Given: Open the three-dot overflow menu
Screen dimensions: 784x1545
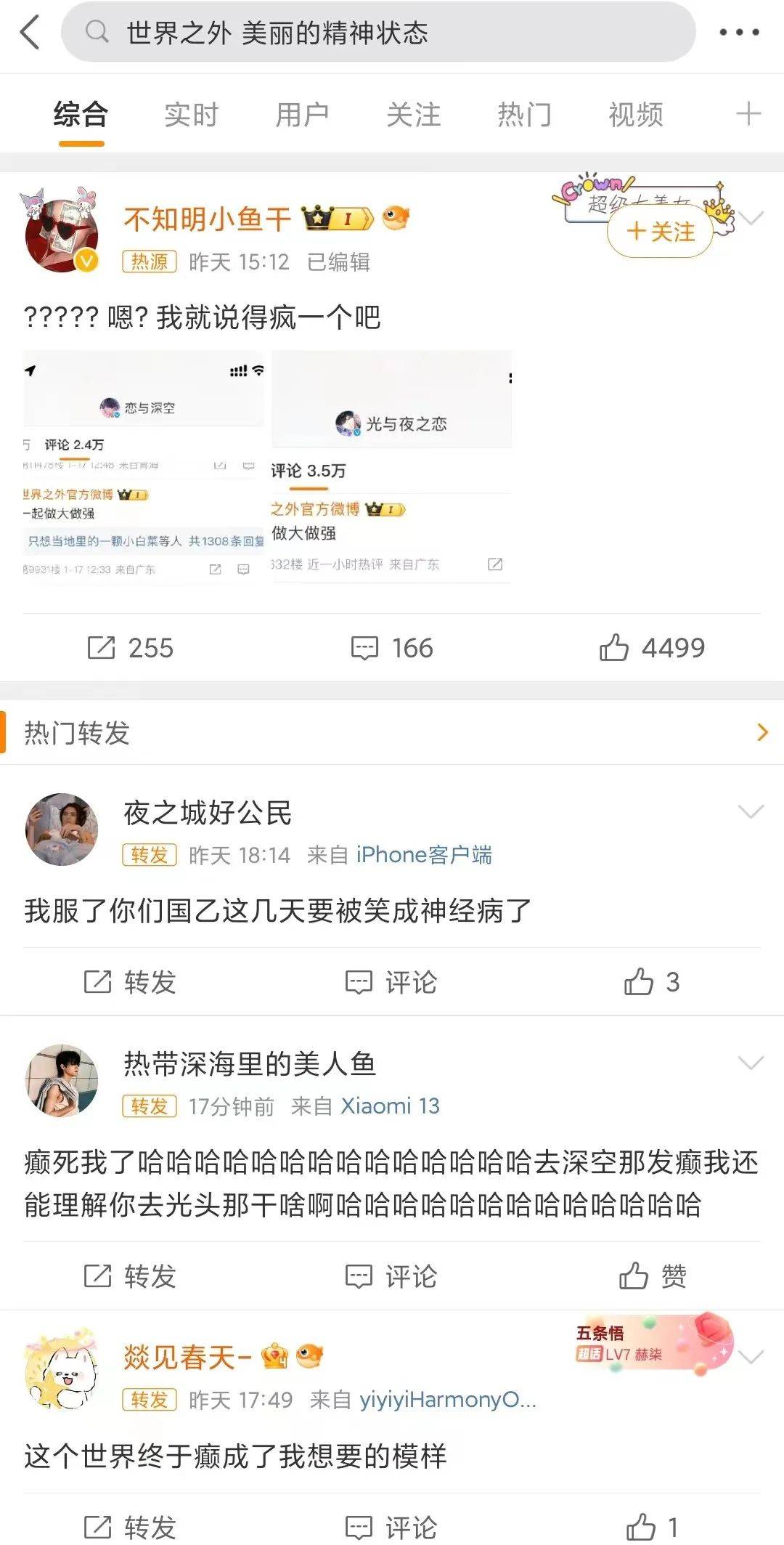Looking at the screenshot, I should (739, 33).
